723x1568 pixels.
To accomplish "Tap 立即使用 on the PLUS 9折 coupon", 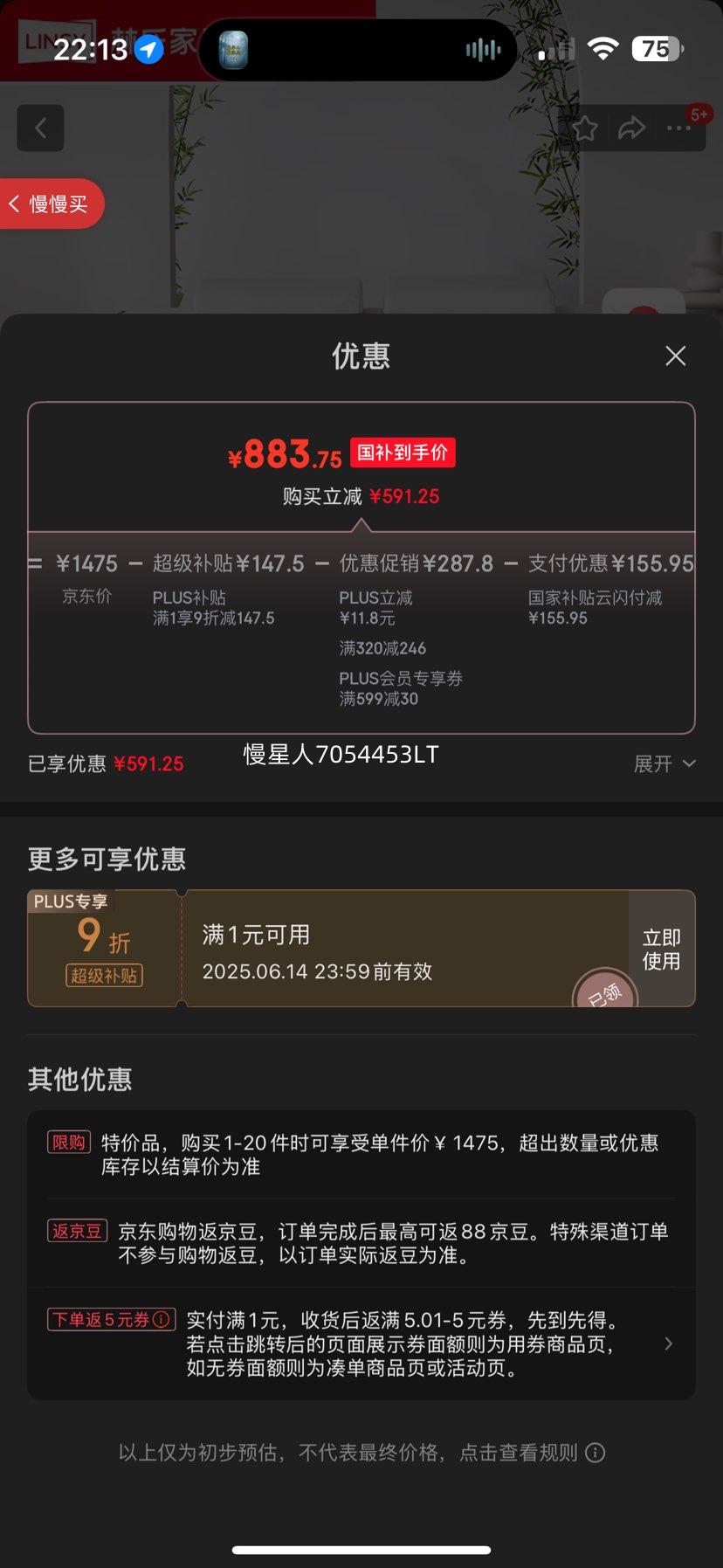I will (x=661, y=949).
